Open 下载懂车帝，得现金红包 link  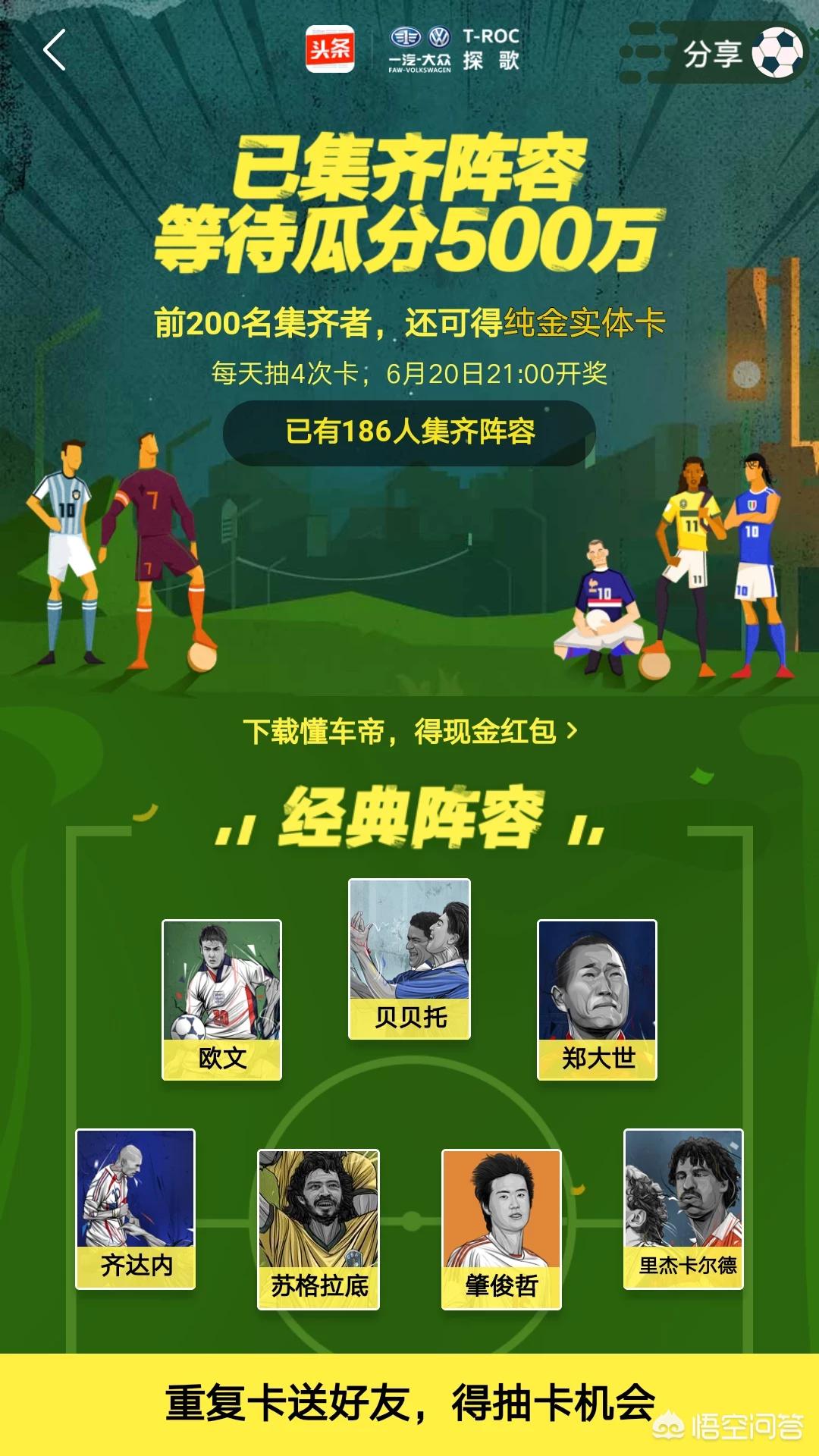(409, 732)
